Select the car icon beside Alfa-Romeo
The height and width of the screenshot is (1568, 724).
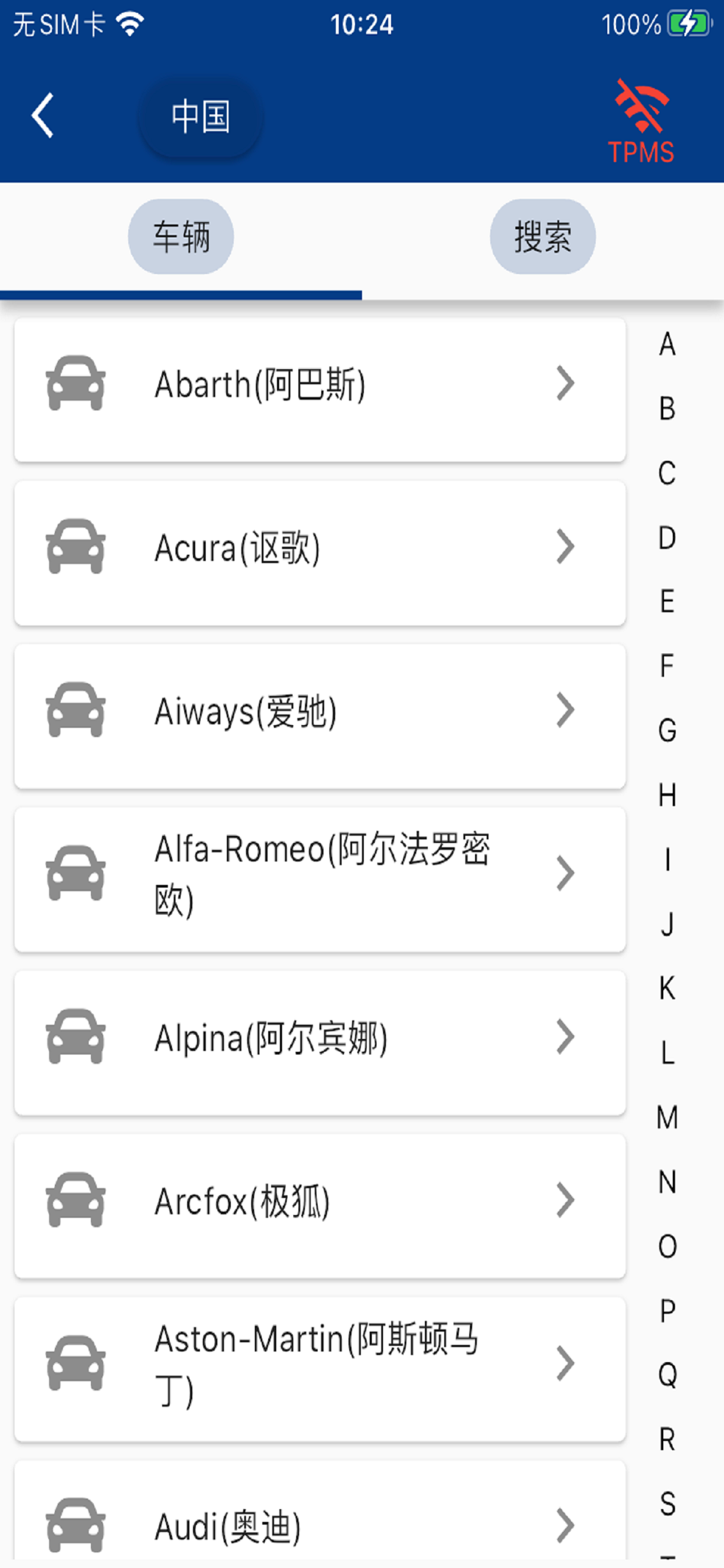click(75, 871)
